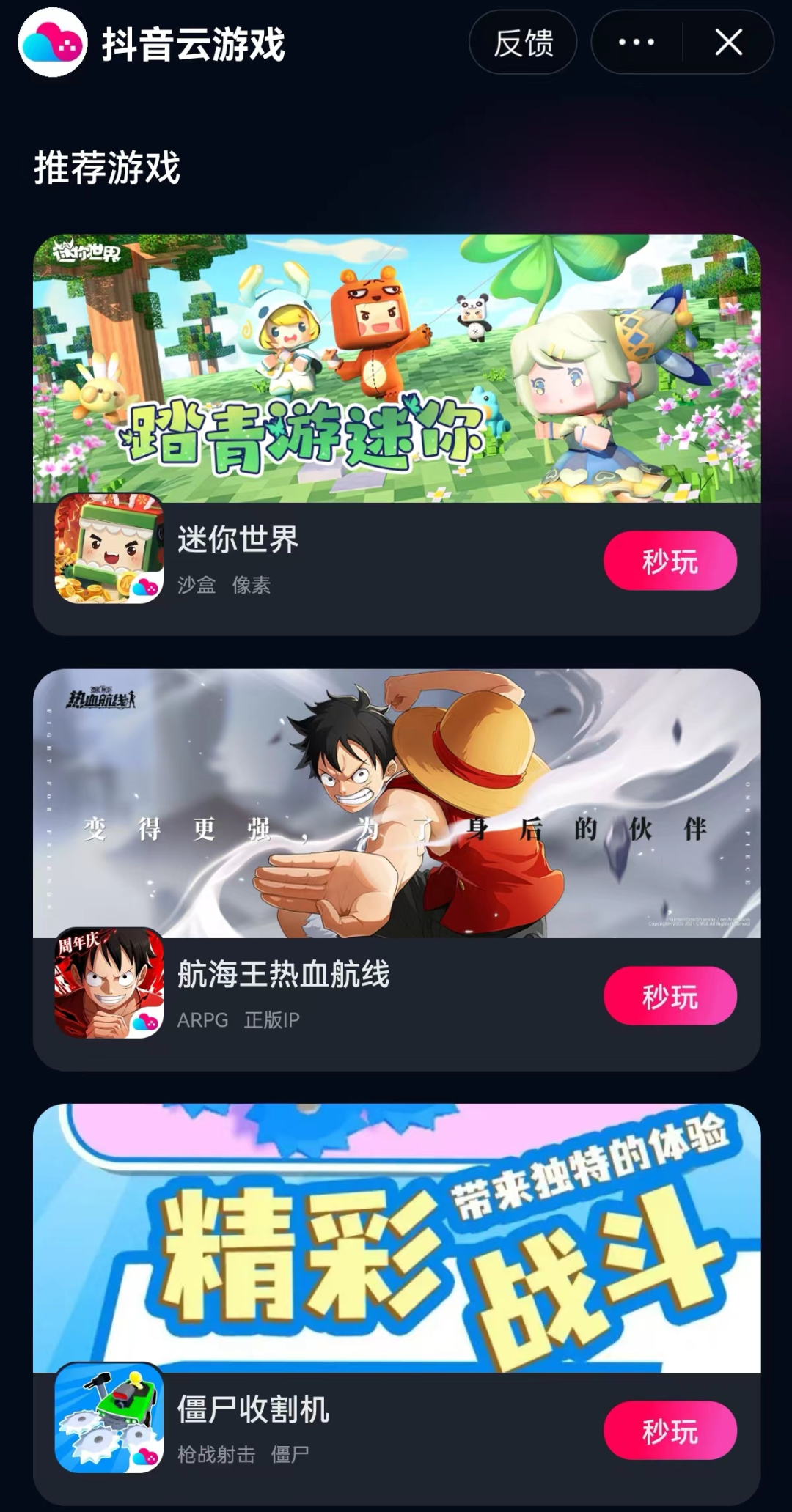Select the 僵尸收割机 game icon
792x1512 pixels.
click(109, 1418)
